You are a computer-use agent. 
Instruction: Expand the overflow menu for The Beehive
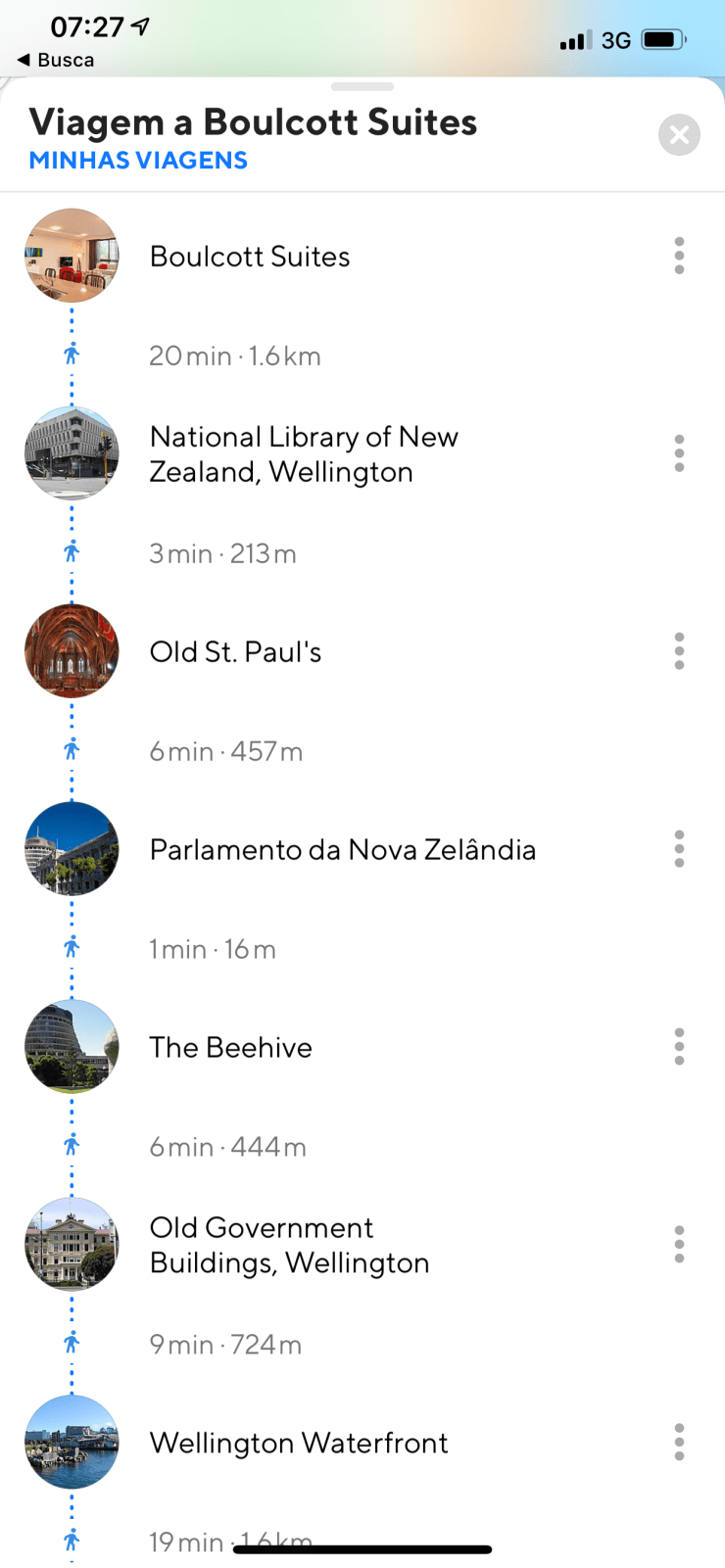click(x=679, y=1047)
